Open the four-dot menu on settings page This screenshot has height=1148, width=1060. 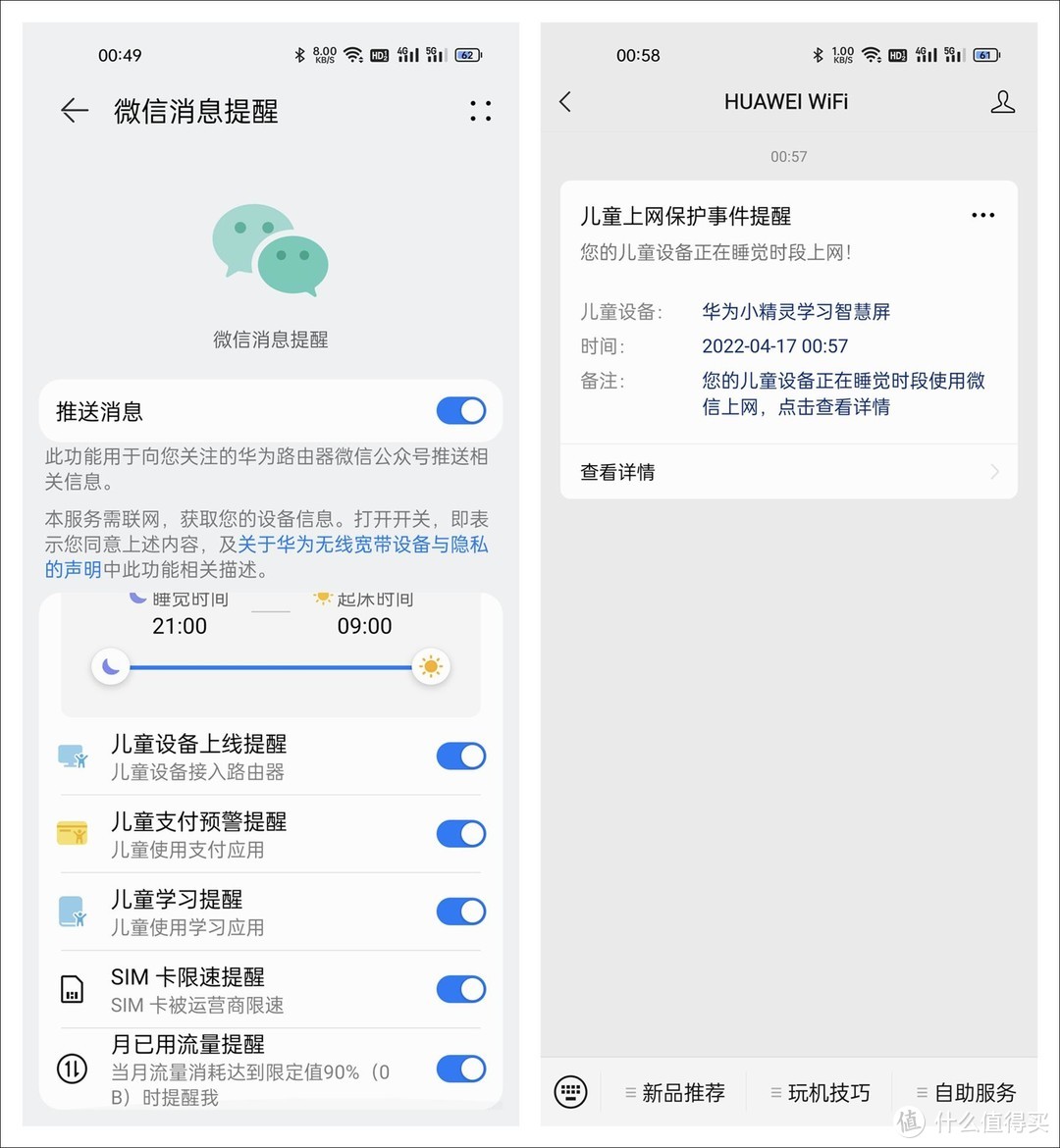[x=480, y=110]
